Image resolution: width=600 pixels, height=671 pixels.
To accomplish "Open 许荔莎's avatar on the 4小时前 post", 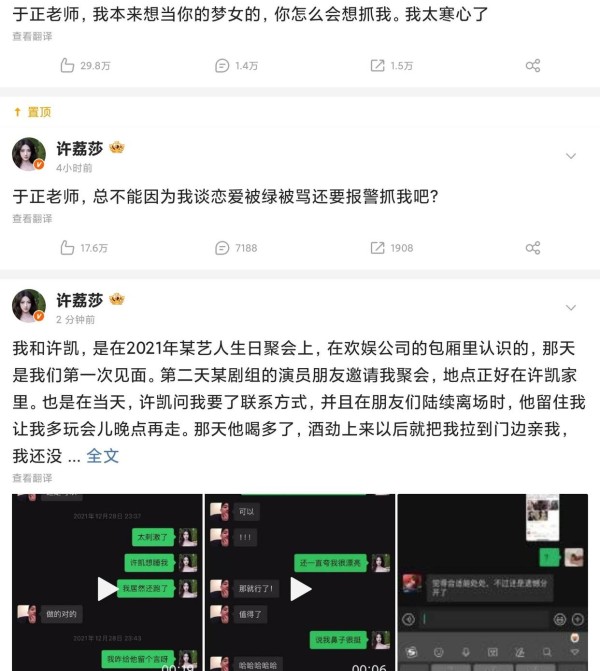I will tap(29, 155).
